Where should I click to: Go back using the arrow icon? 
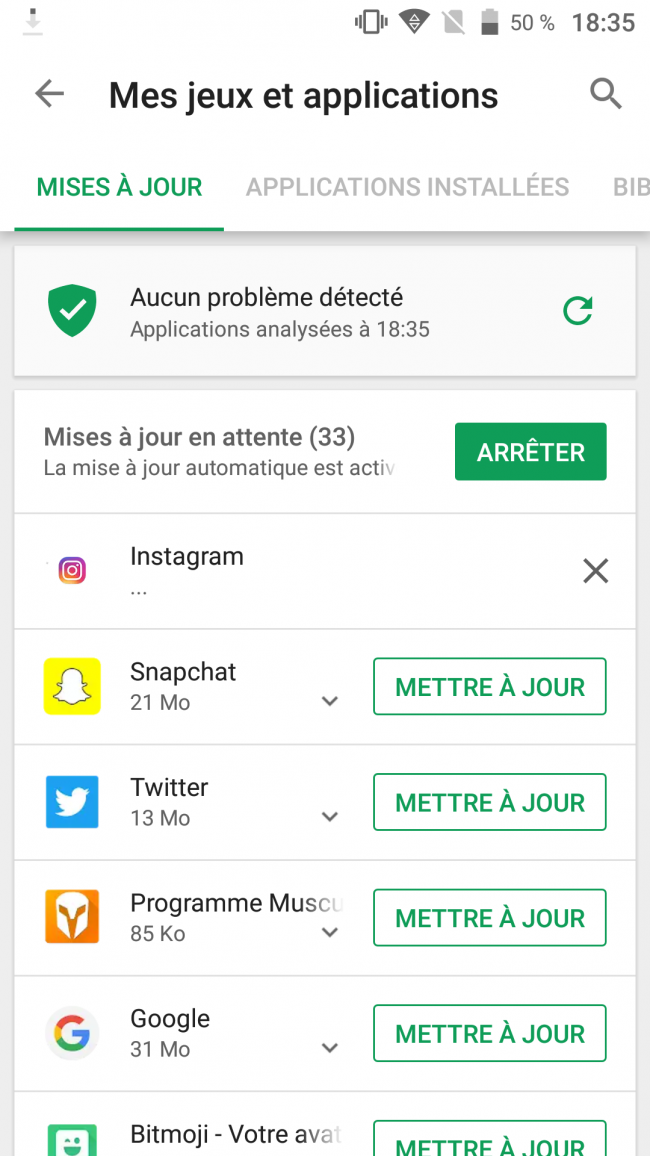tap(49, 95)
